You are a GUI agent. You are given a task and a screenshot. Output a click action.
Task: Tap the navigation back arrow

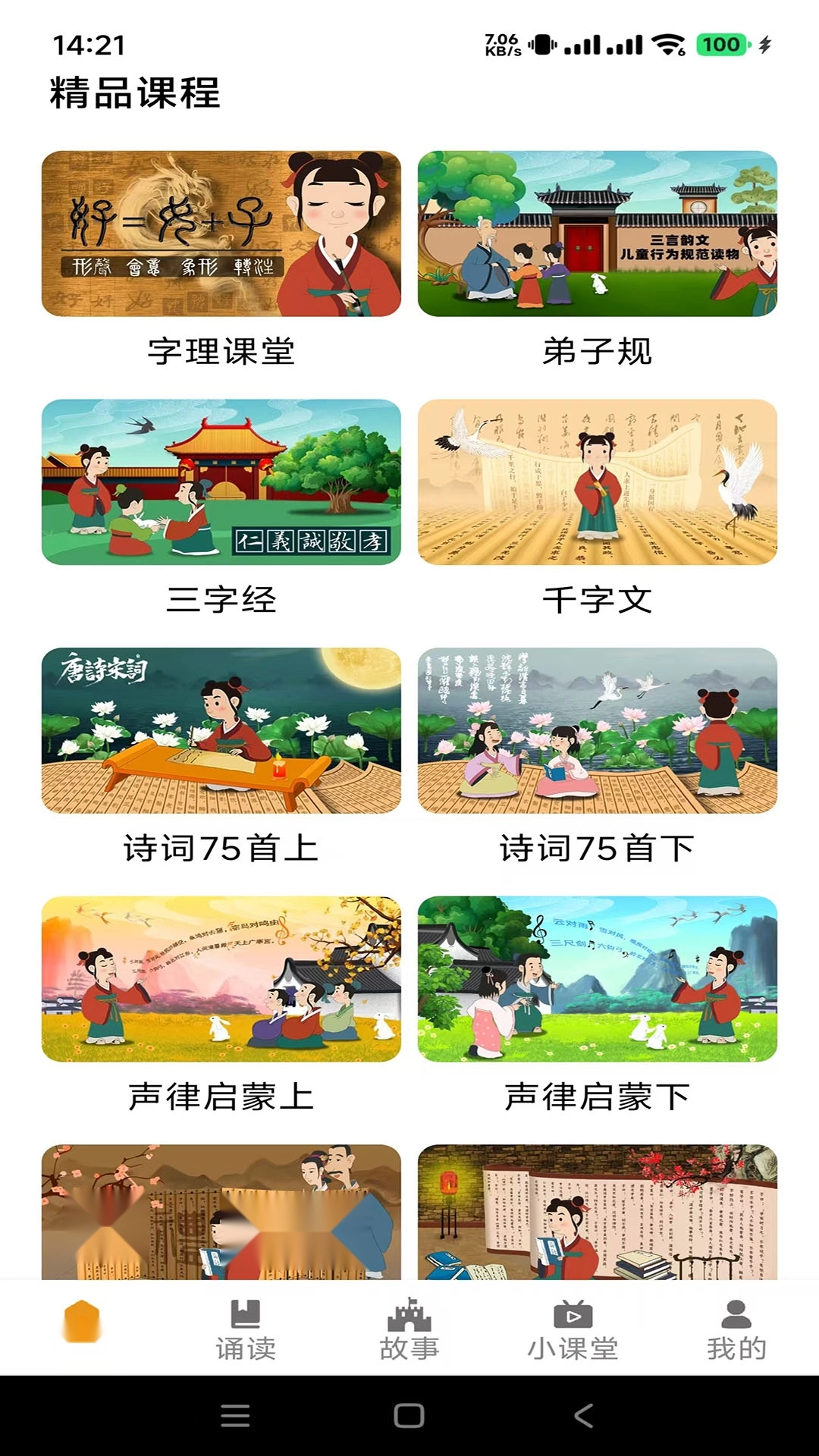[582, 1417]
